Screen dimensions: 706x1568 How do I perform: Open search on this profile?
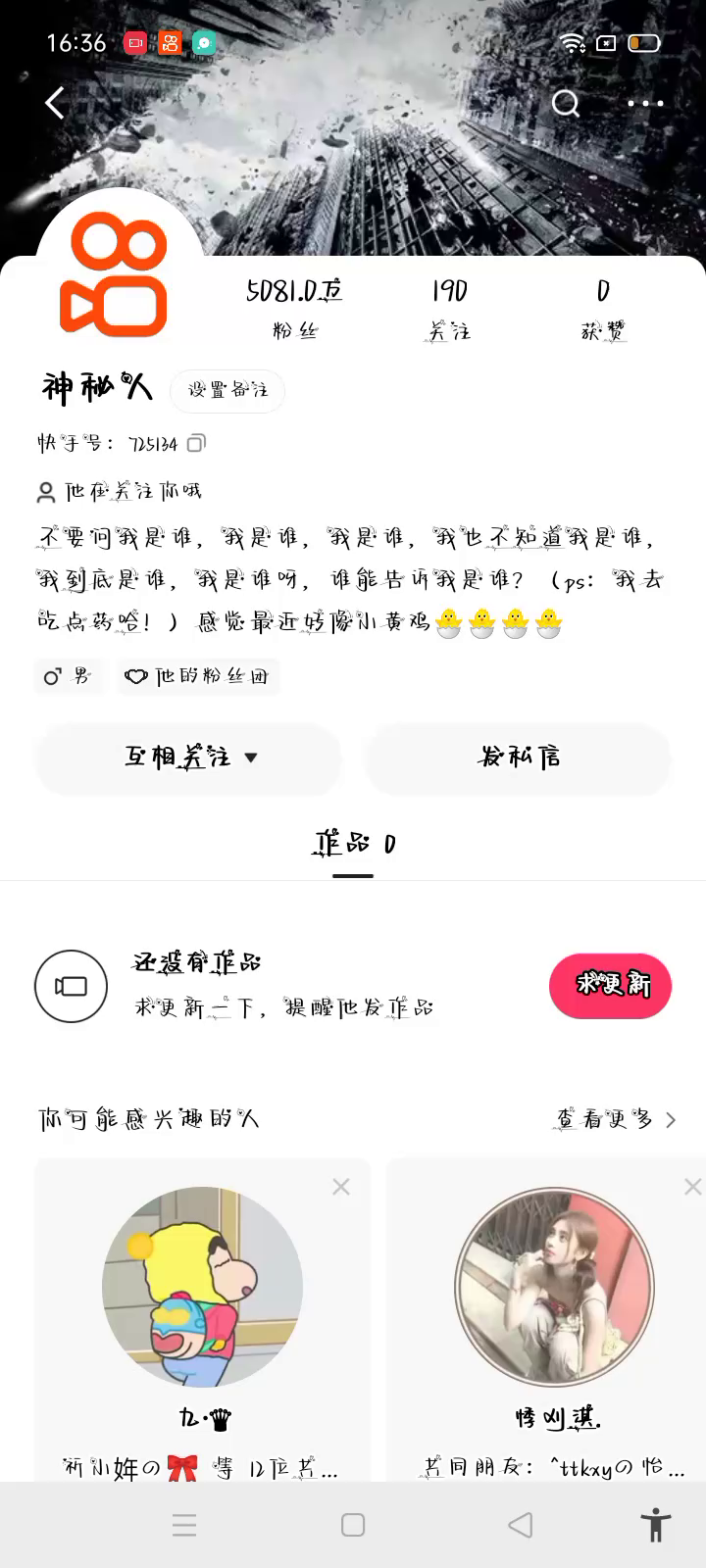coord(566,103)
